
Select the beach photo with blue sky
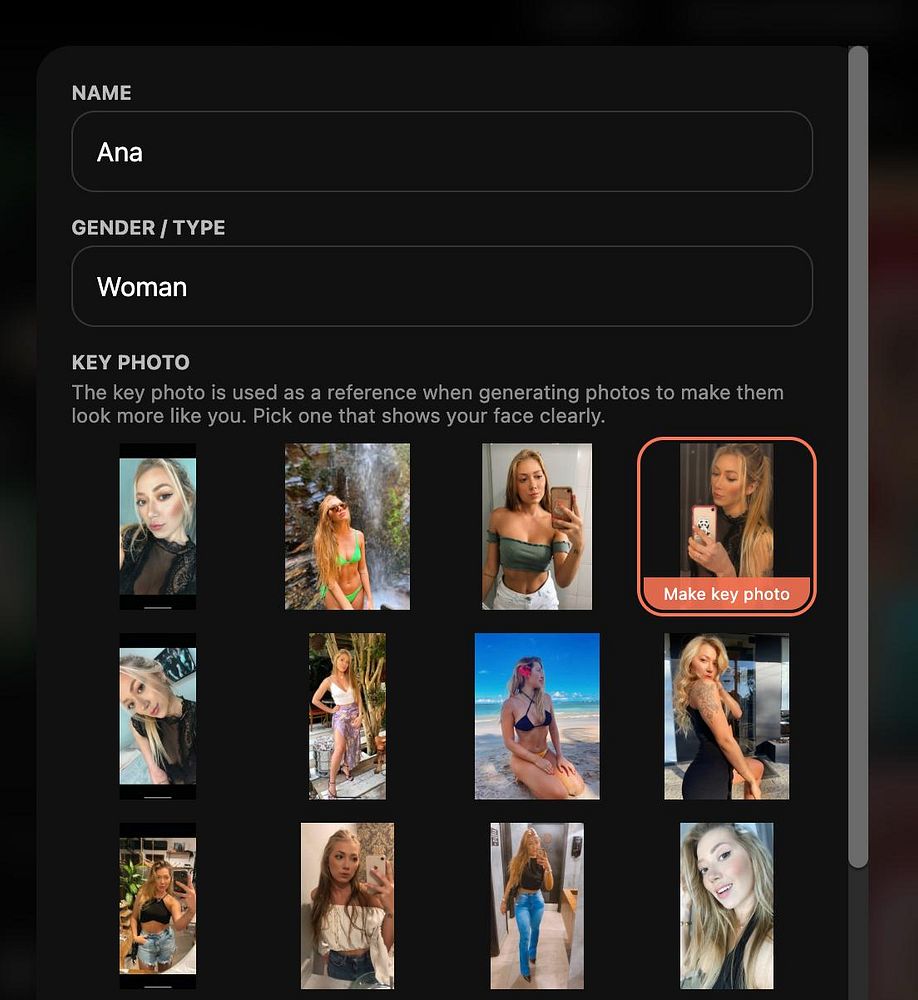(x=537, y=716)
